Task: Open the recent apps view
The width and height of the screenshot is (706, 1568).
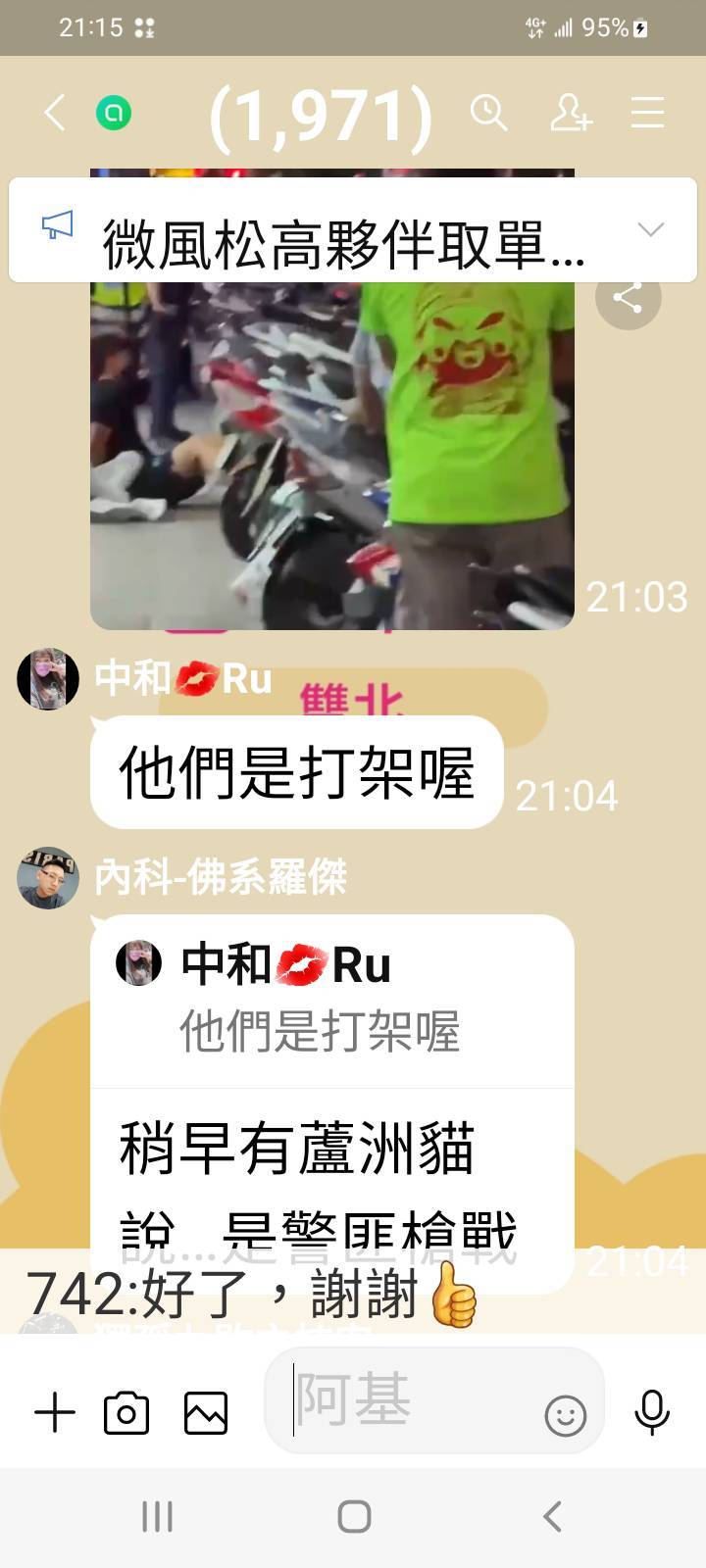Action: click(x=157, y=1516)
